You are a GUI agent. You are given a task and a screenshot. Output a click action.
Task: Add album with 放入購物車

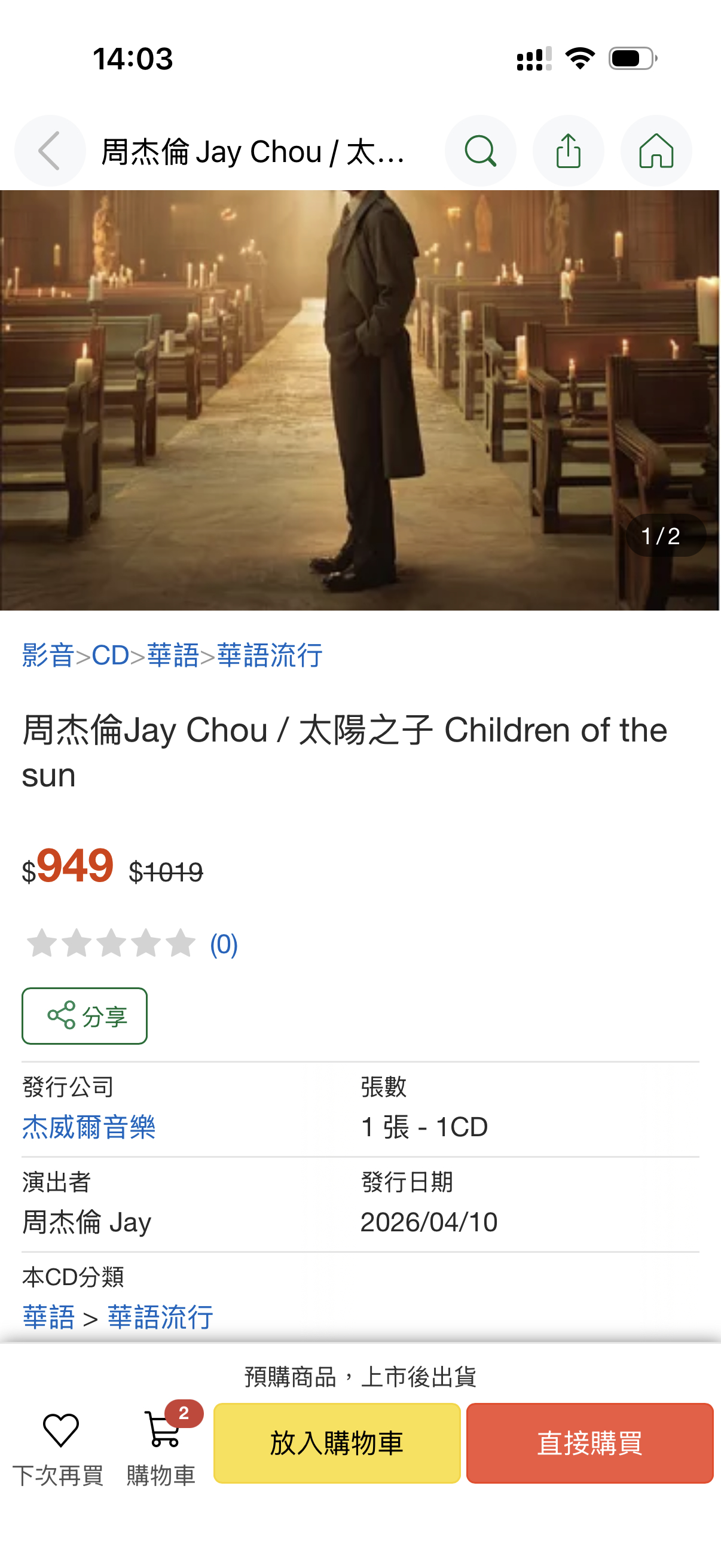coord(337,1442)
